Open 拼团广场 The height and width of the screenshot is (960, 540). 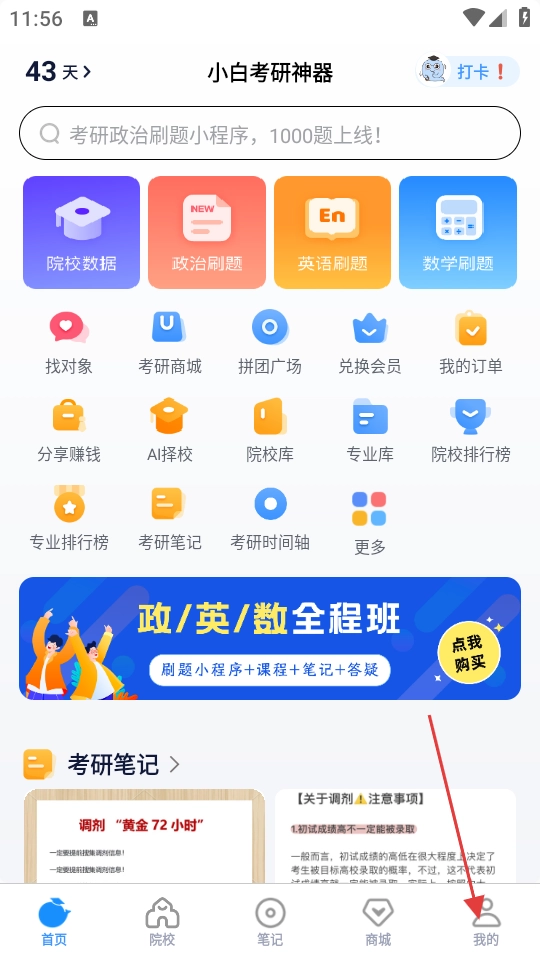click(x=270, y=342)
